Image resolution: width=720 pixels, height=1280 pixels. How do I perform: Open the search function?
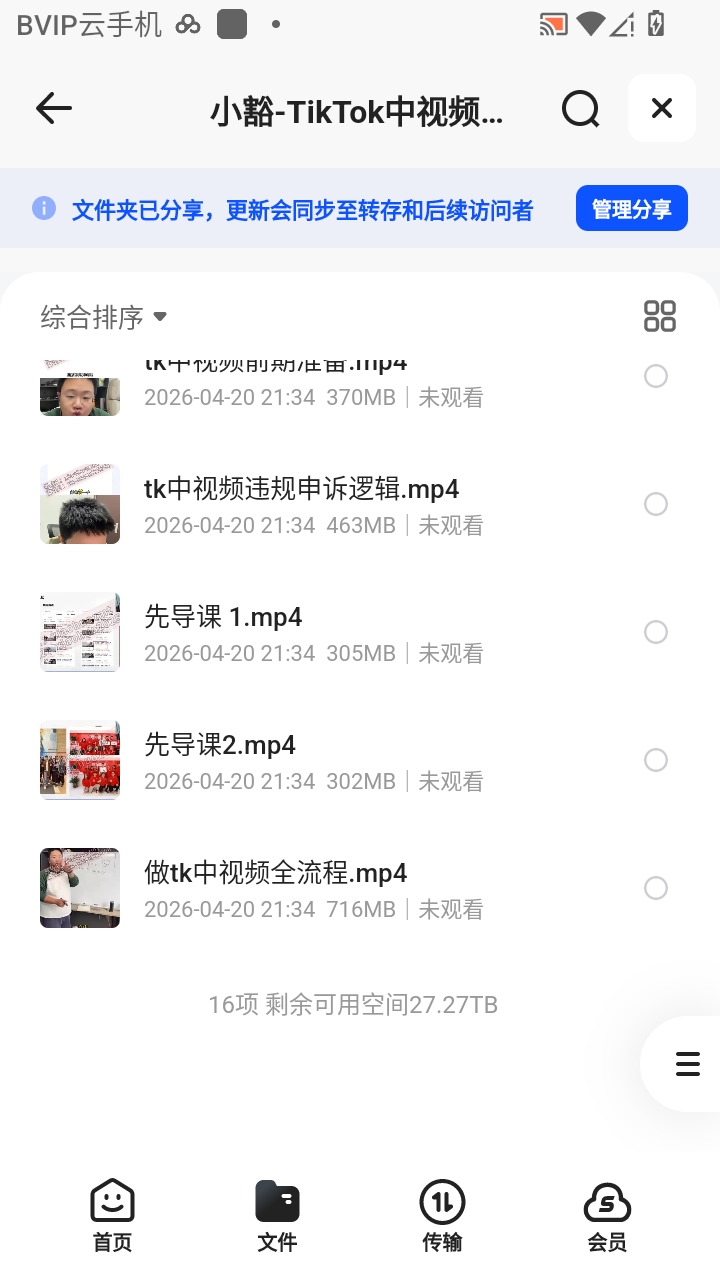[580, 108]
